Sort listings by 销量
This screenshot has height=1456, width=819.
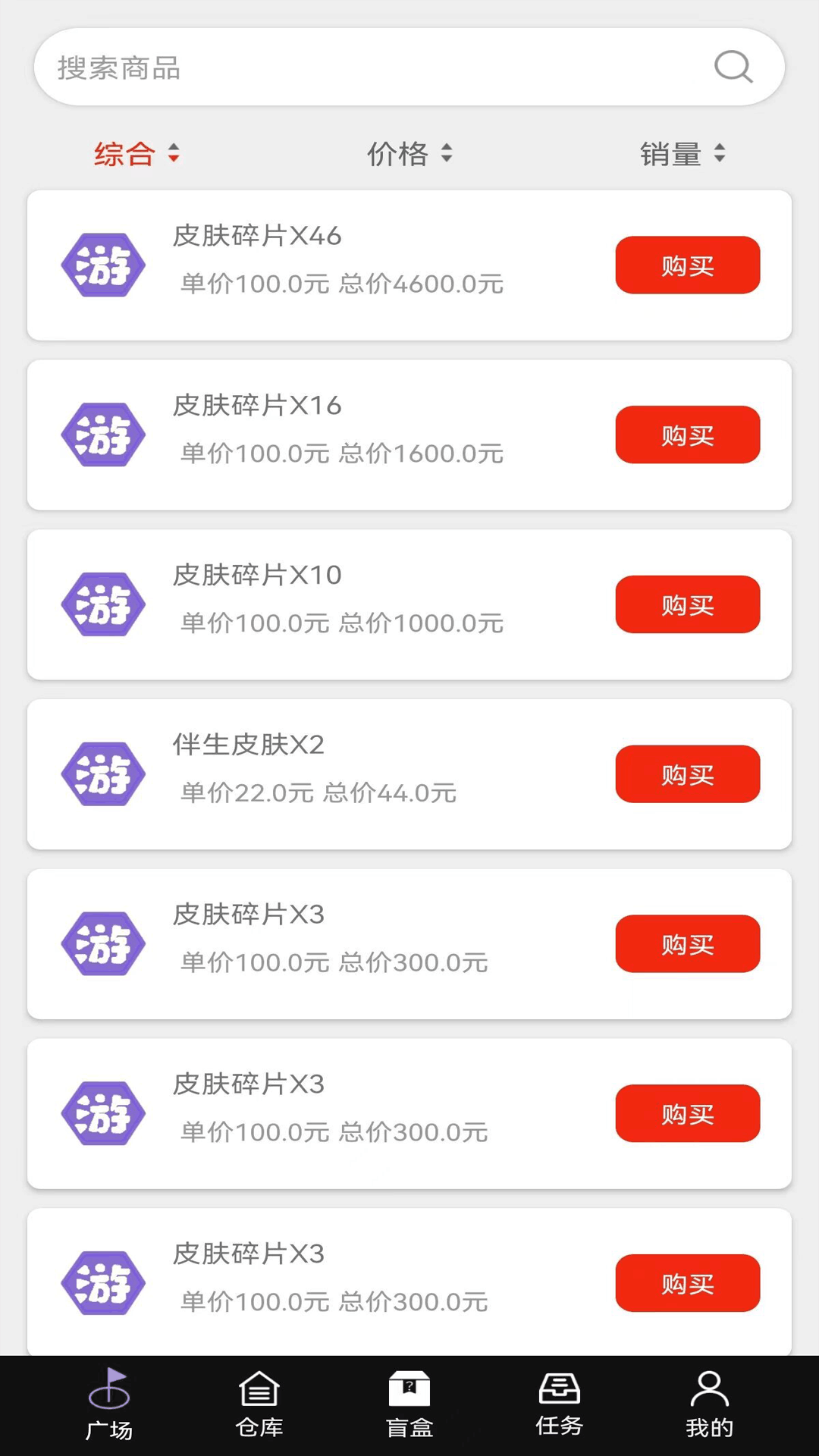tap(682, 154)
